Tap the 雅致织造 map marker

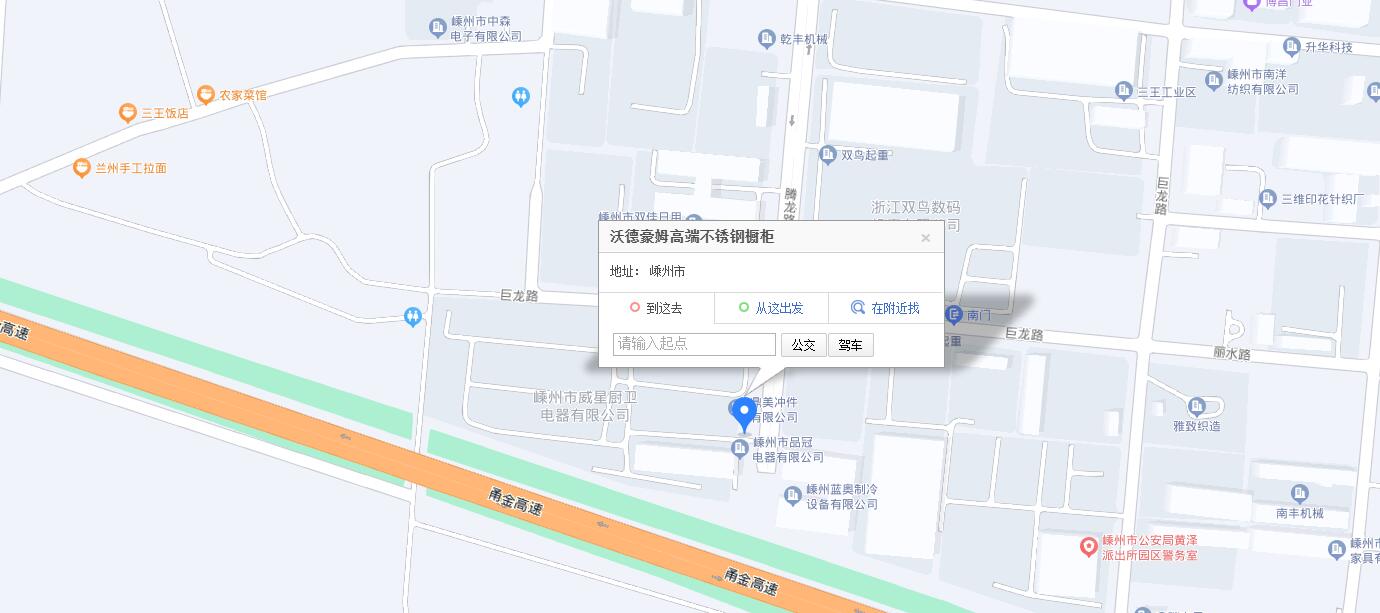tap(1197, 406)
